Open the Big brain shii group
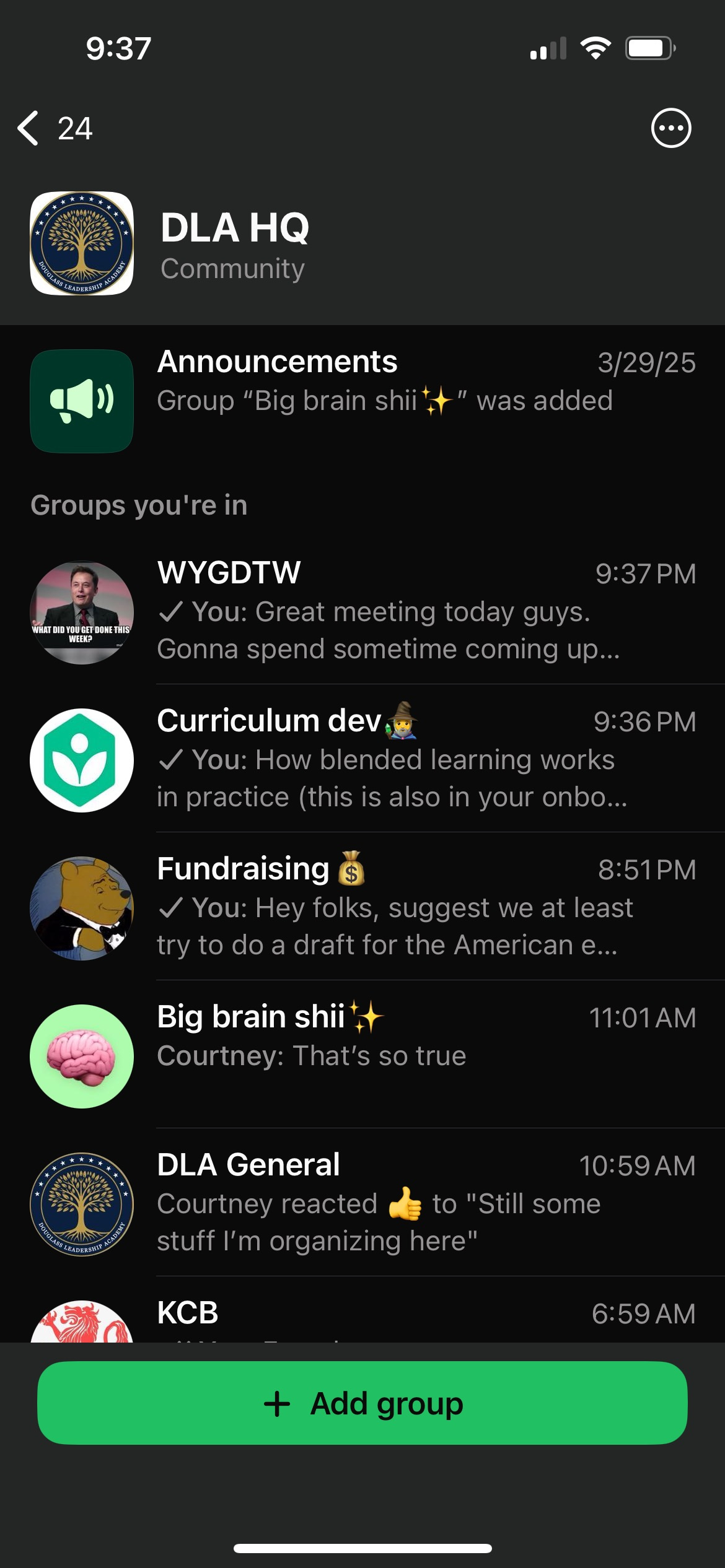This screenshot has width=725, height=1568. click(x=362, y=1055)
